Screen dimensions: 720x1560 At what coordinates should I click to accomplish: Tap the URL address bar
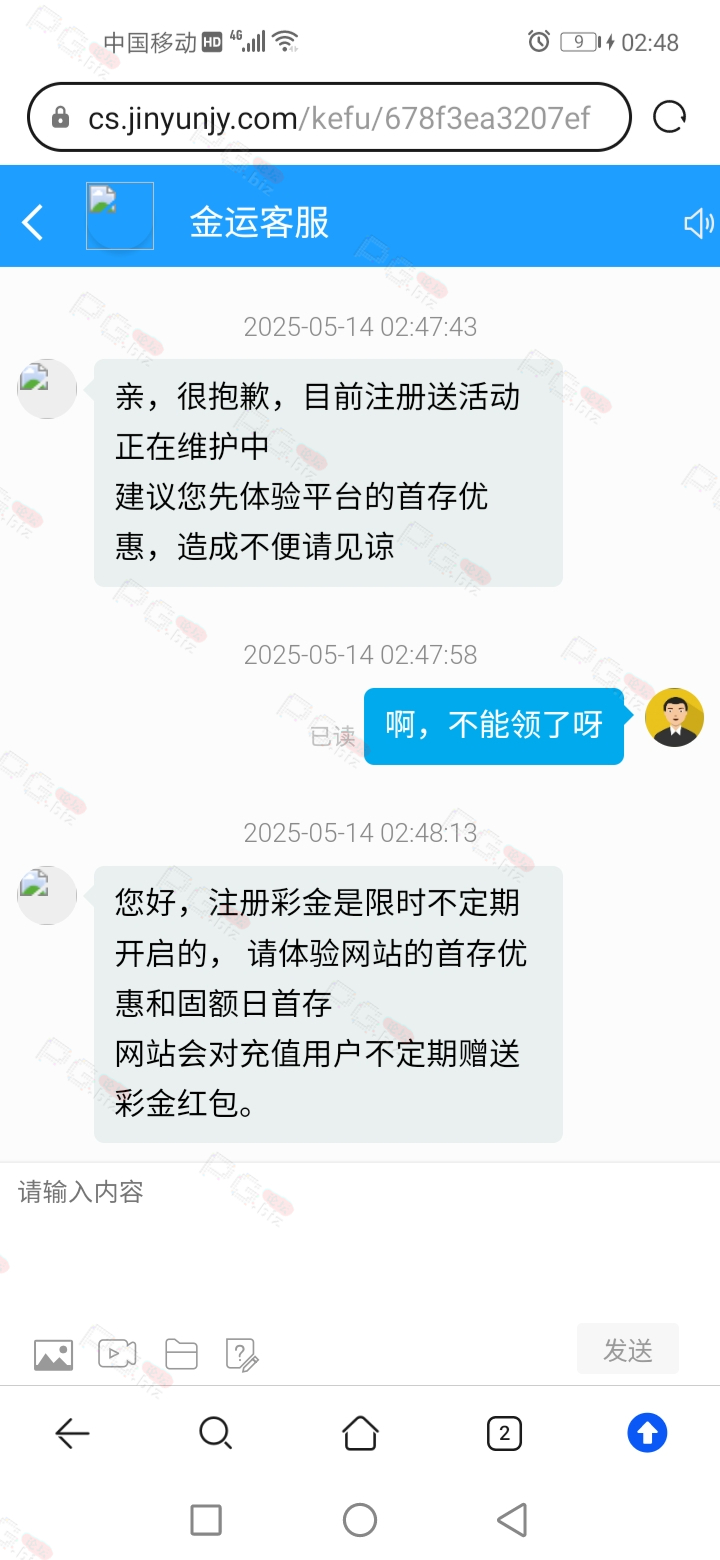pos(330,118)
